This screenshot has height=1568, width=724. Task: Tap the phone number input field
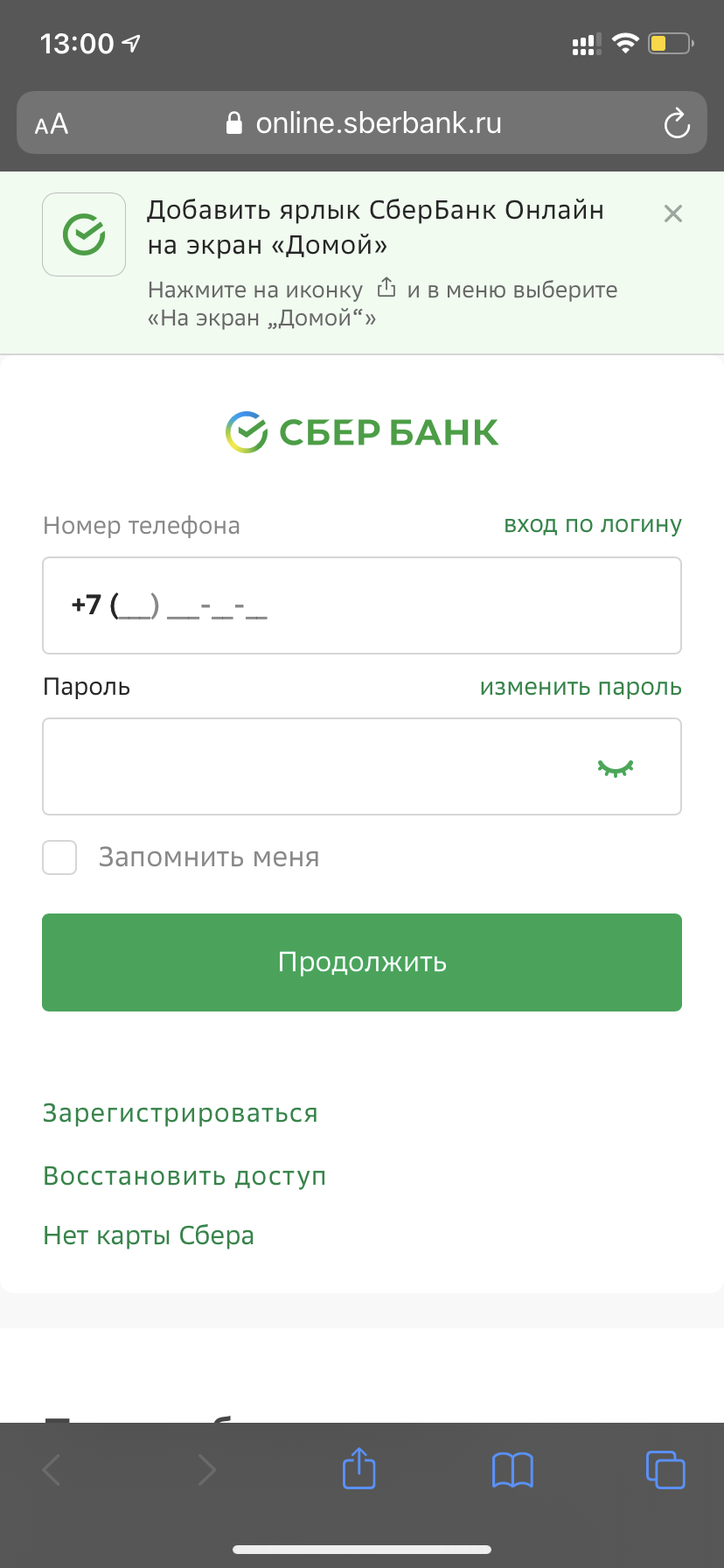[x=361, y=605]
